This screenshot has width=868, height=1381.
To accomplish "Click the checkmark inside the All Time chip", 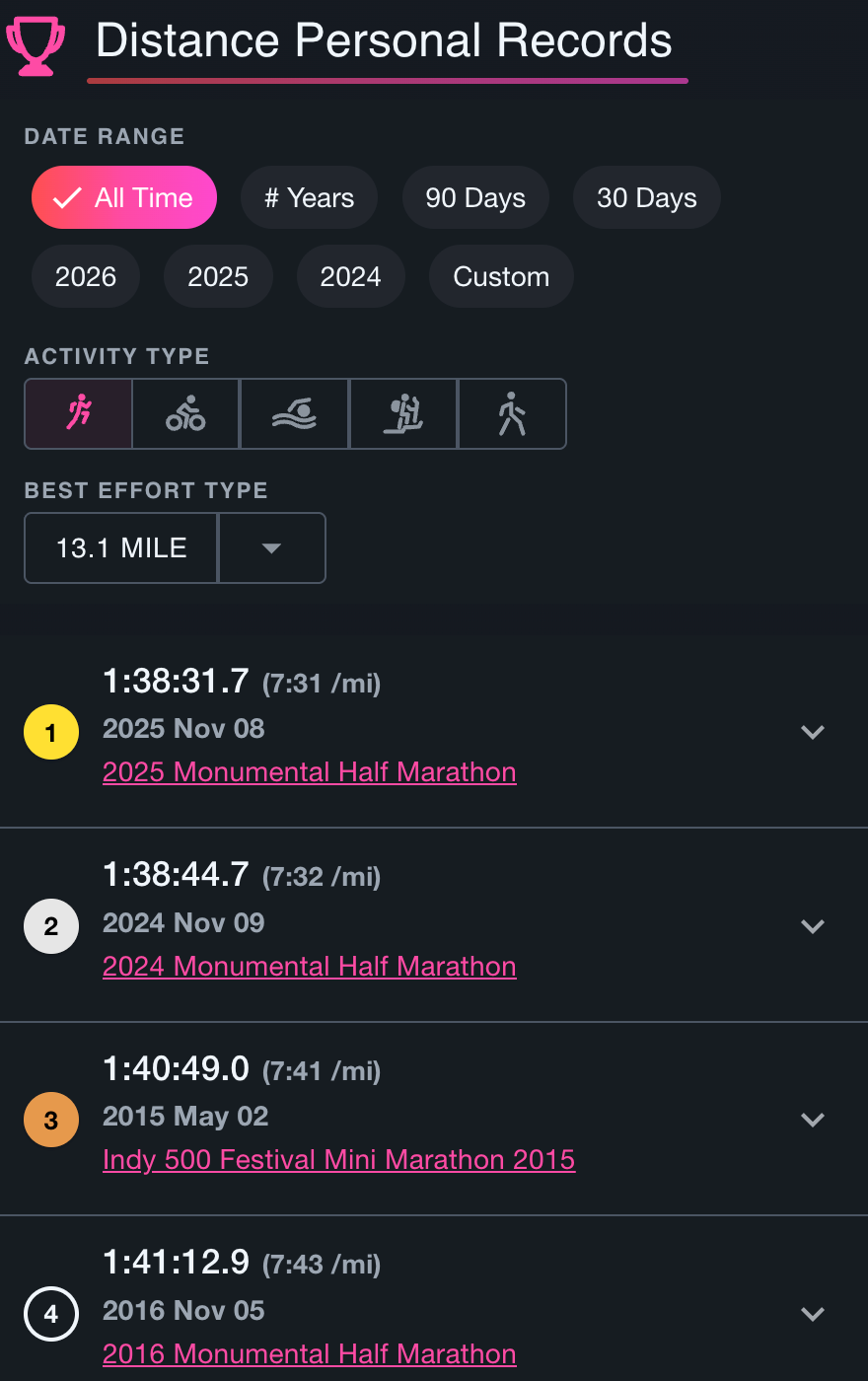I will tap(68, 197).
